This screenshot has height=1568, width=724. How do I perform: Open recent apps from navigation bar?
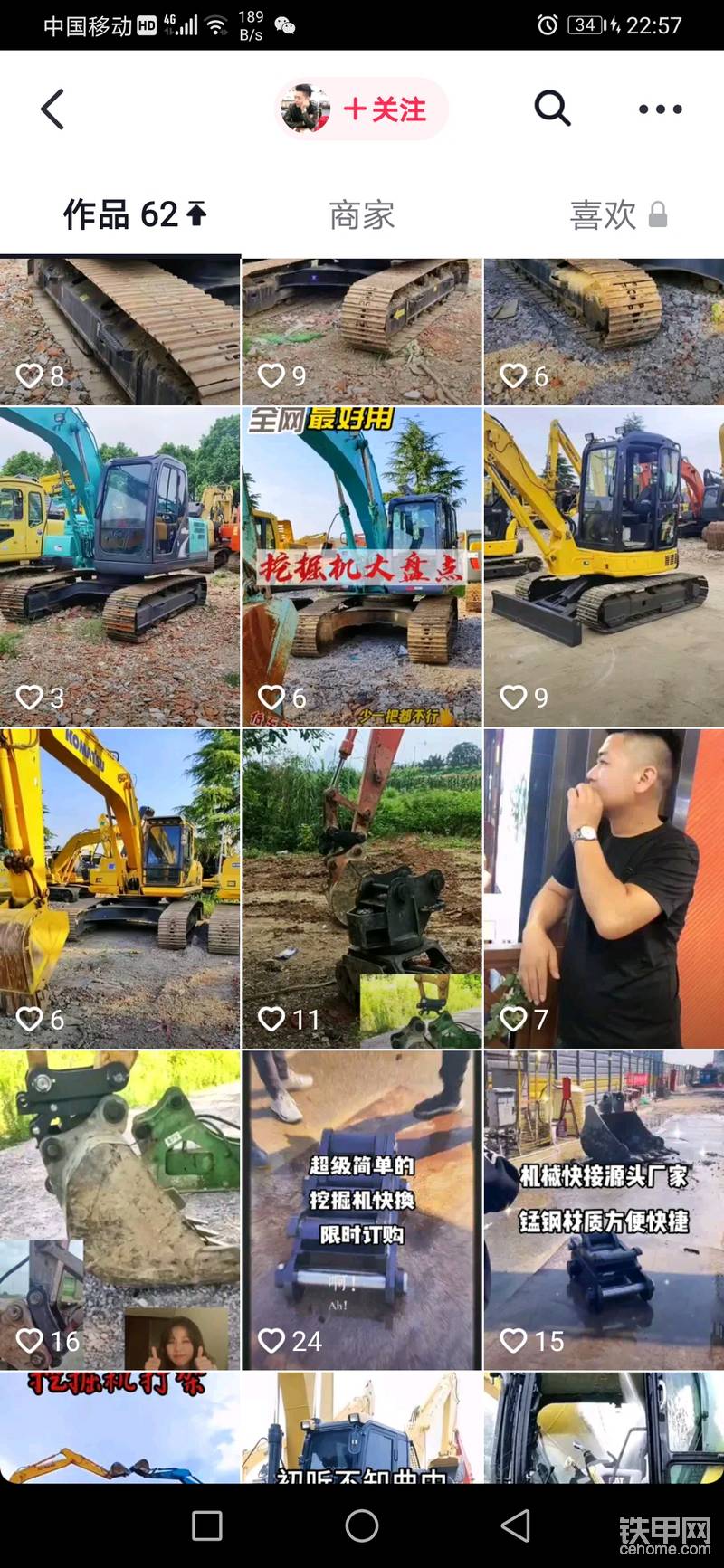pyautogui.click(x=207, y=1525)
